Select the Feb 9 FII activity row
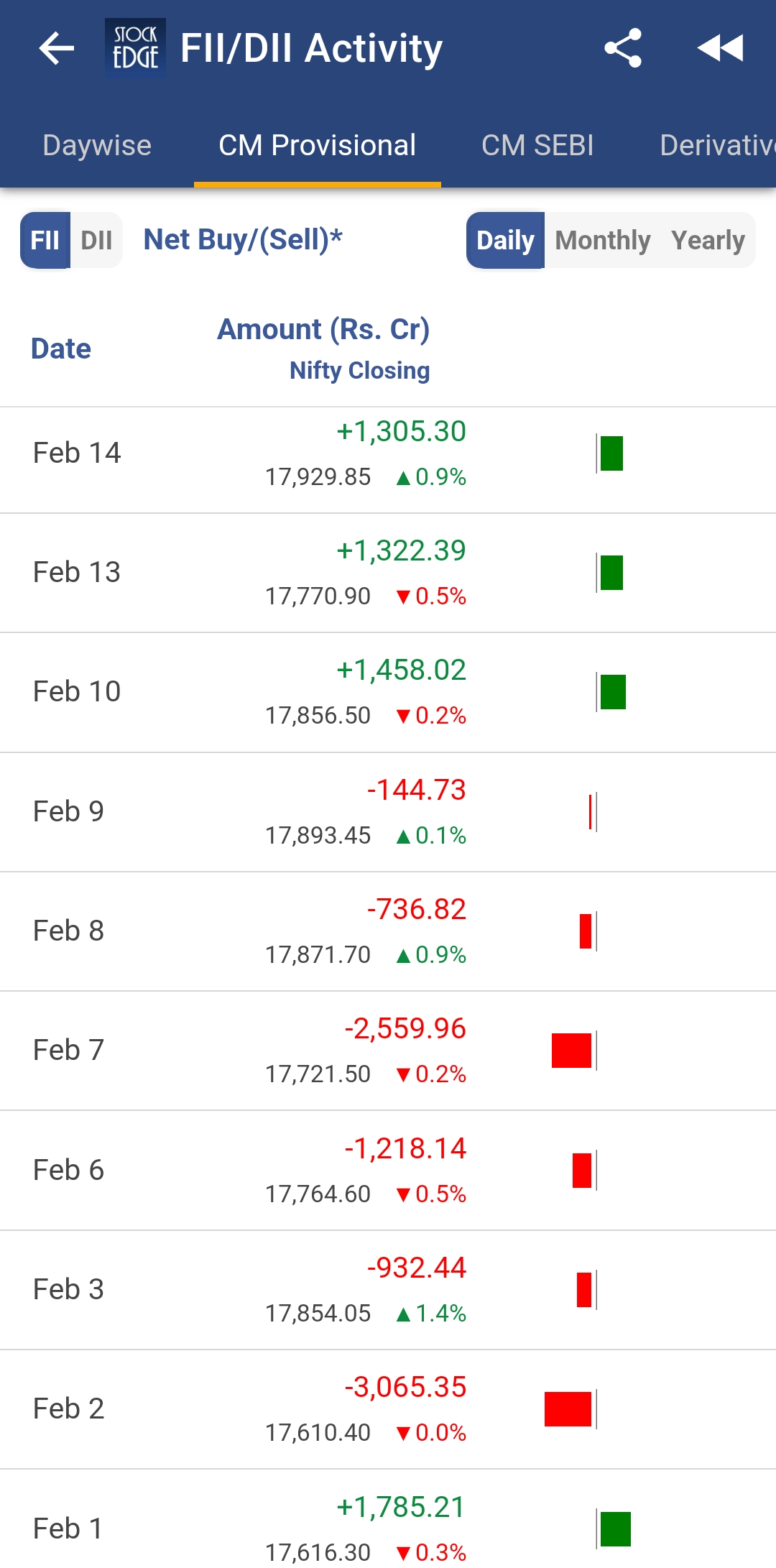Image resolution: width=776 pixels, height=1568 pixels. tap(287, 811)
